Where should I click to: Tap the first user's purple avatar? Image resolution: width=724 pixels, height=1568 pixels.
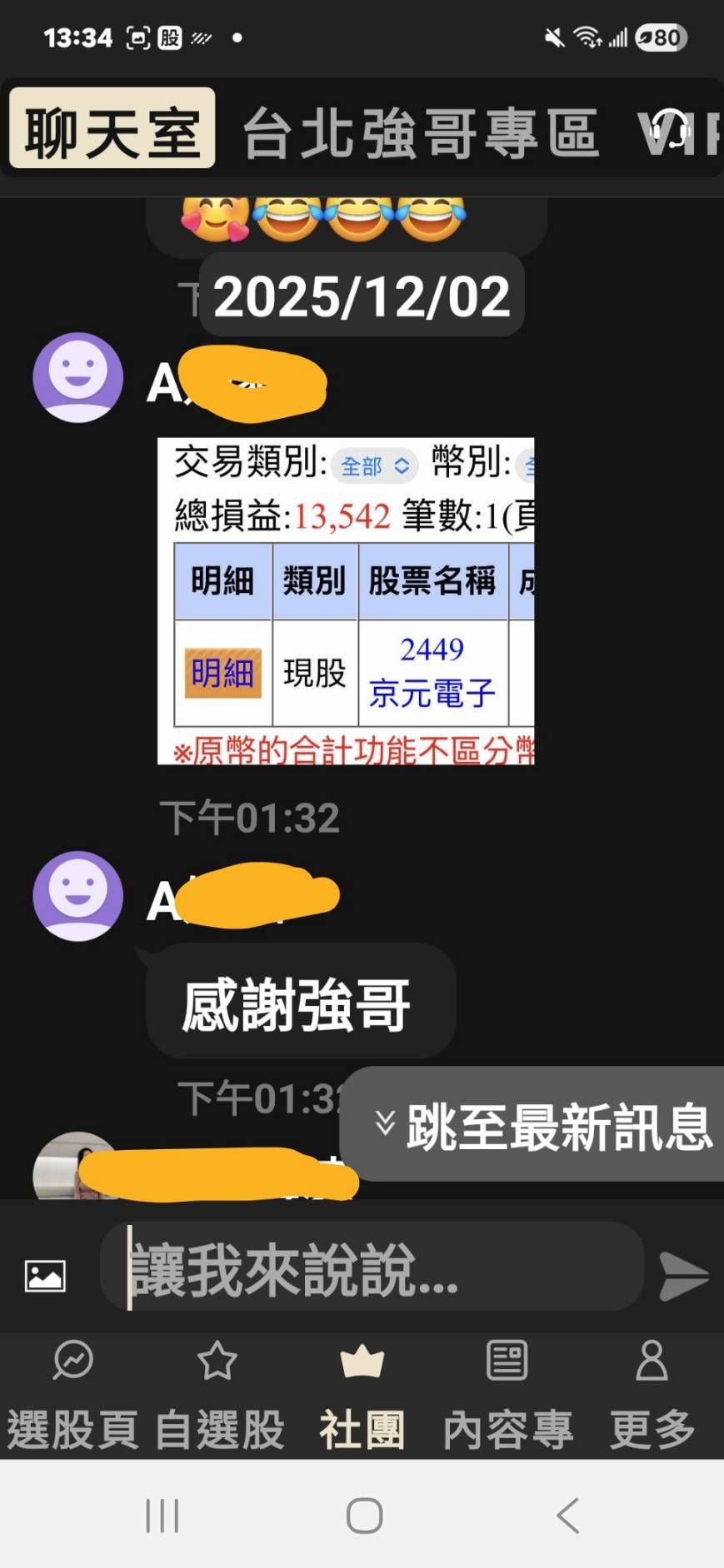(77, 378)
